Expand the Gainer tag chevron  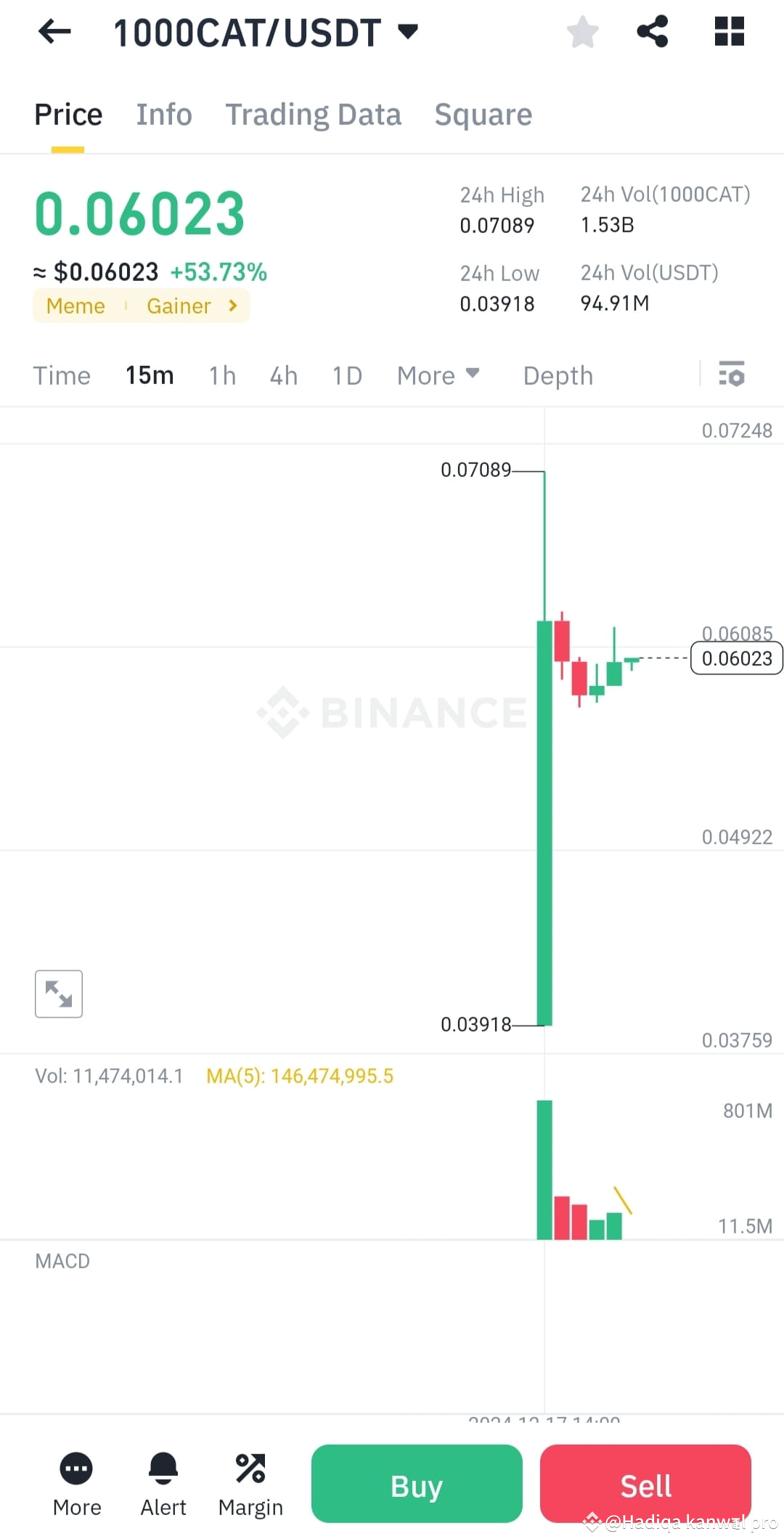pyautogui.click(x=233, y=306)
